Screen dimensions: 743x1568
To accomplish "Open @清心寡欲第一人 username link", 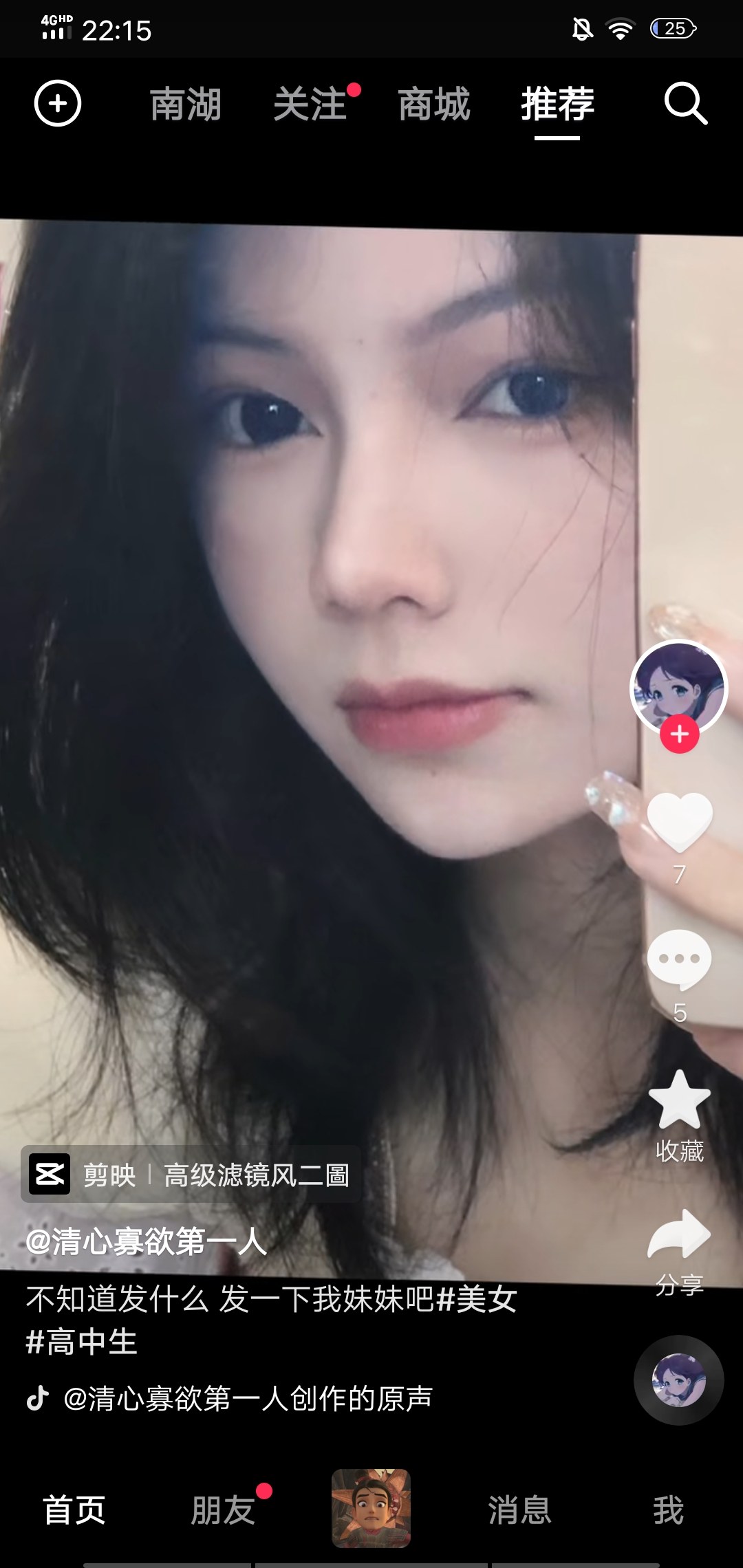I will pyautogui.click(x=146, y=1242).
